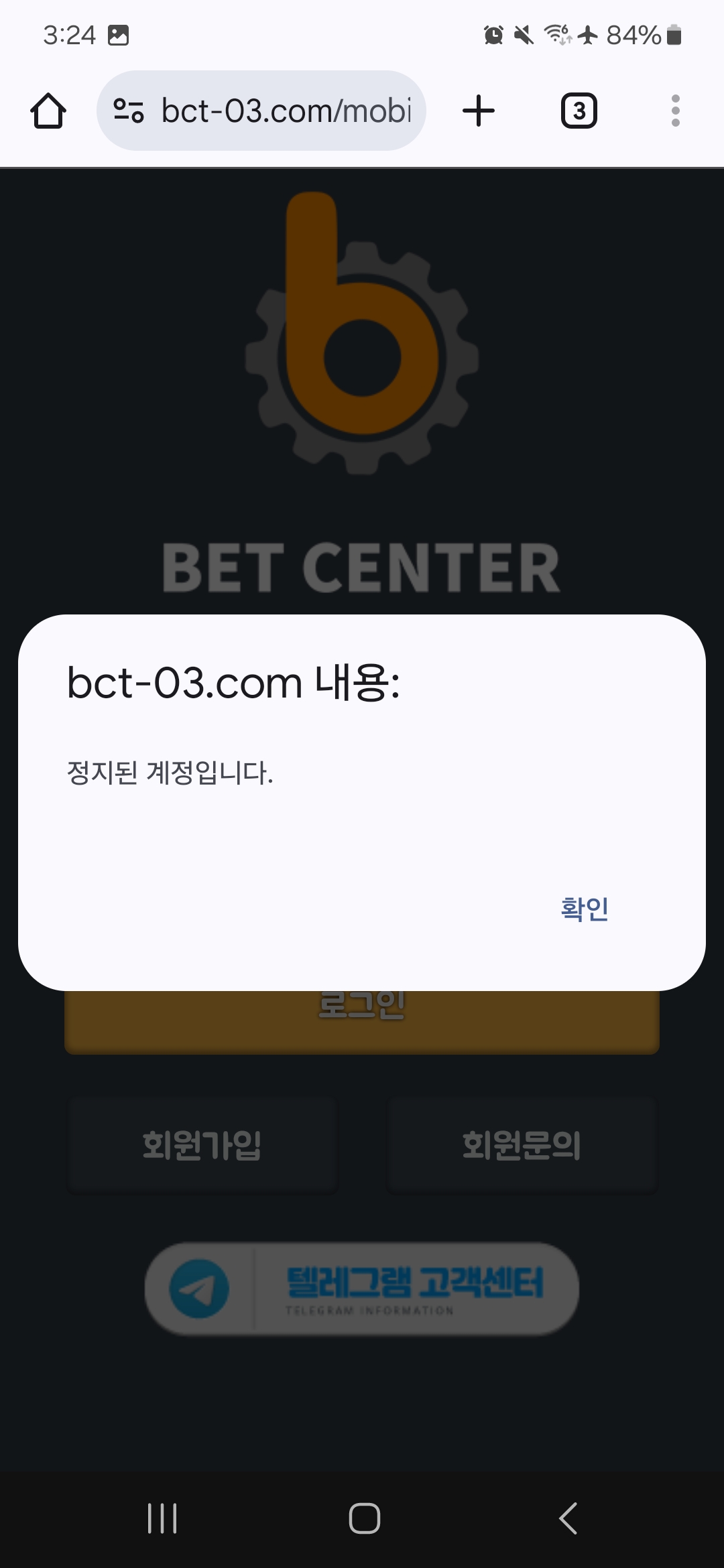Tap the bct-03.com address bar
Viewport: 724px width, 1568px height.
[286, 111]
